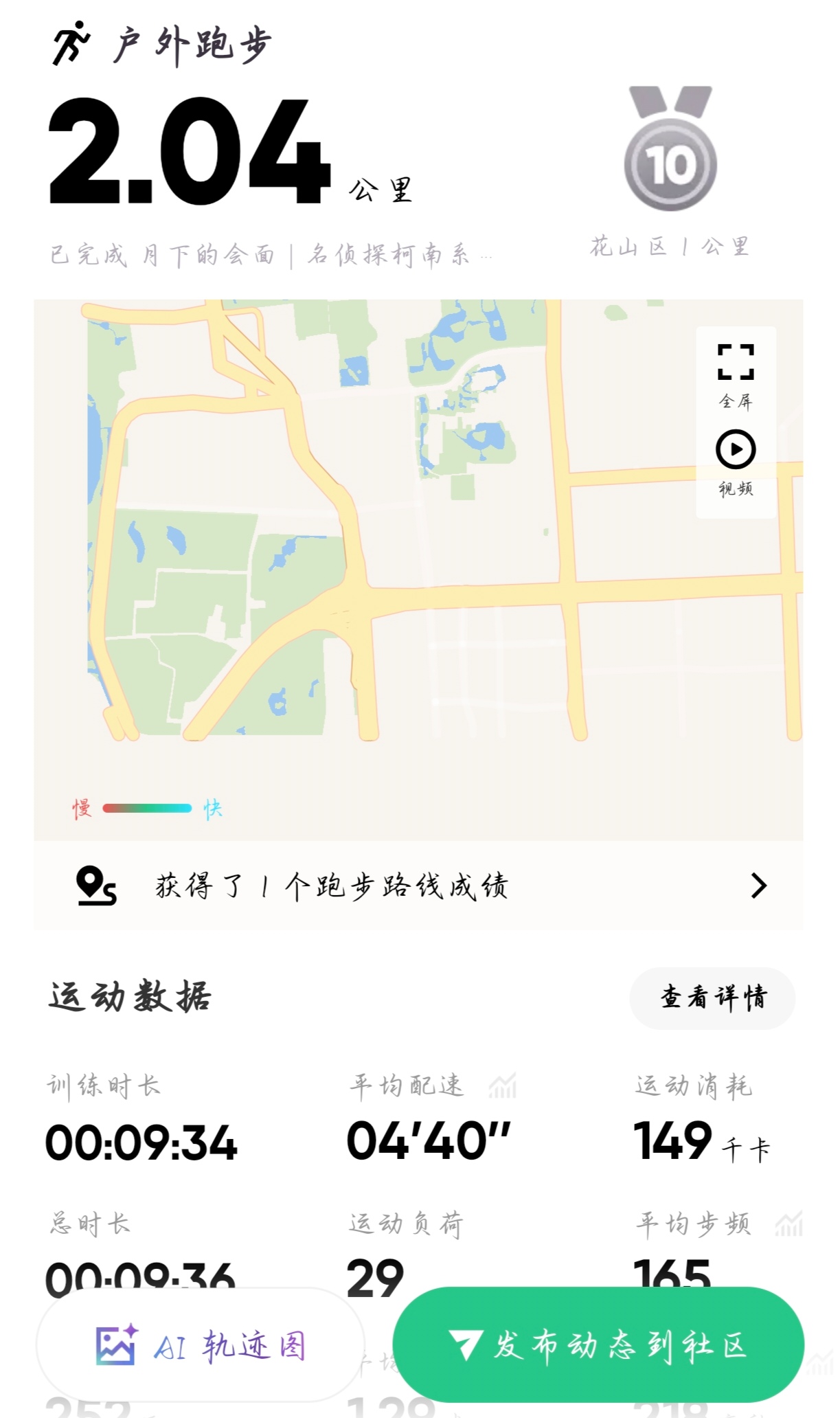Open the map in fullscreen (全屏)
The width and height of the screenshot is (840, 1418).
(736, 376)
